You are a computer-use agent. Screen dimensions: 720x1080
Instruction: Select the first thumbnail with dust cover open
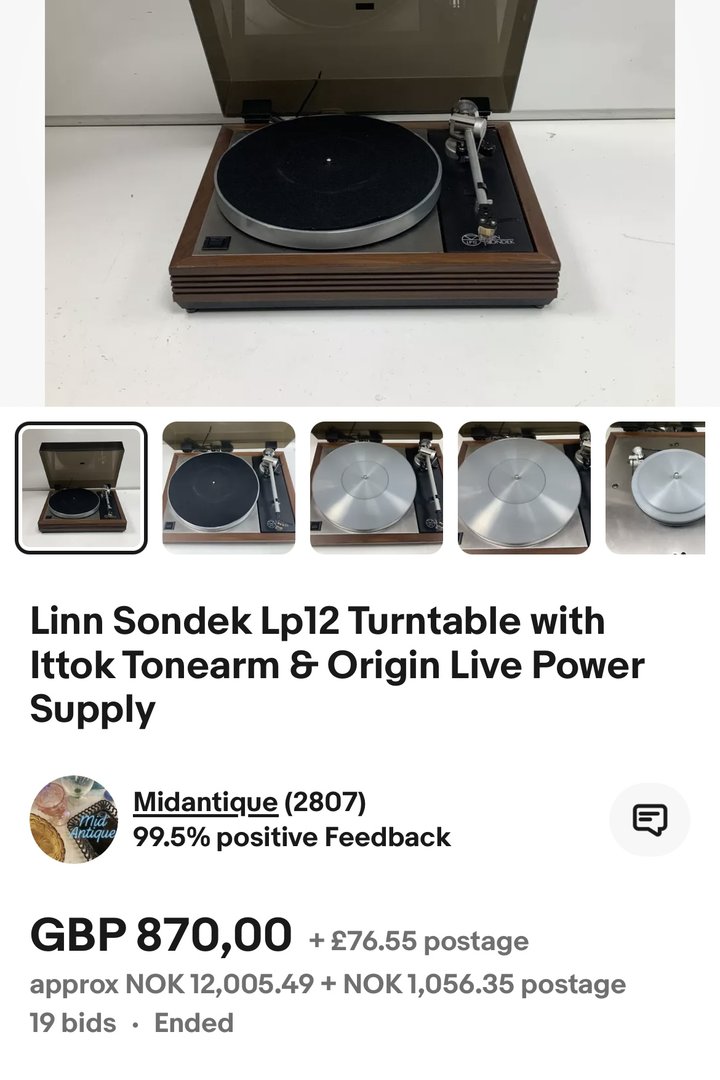81,488
